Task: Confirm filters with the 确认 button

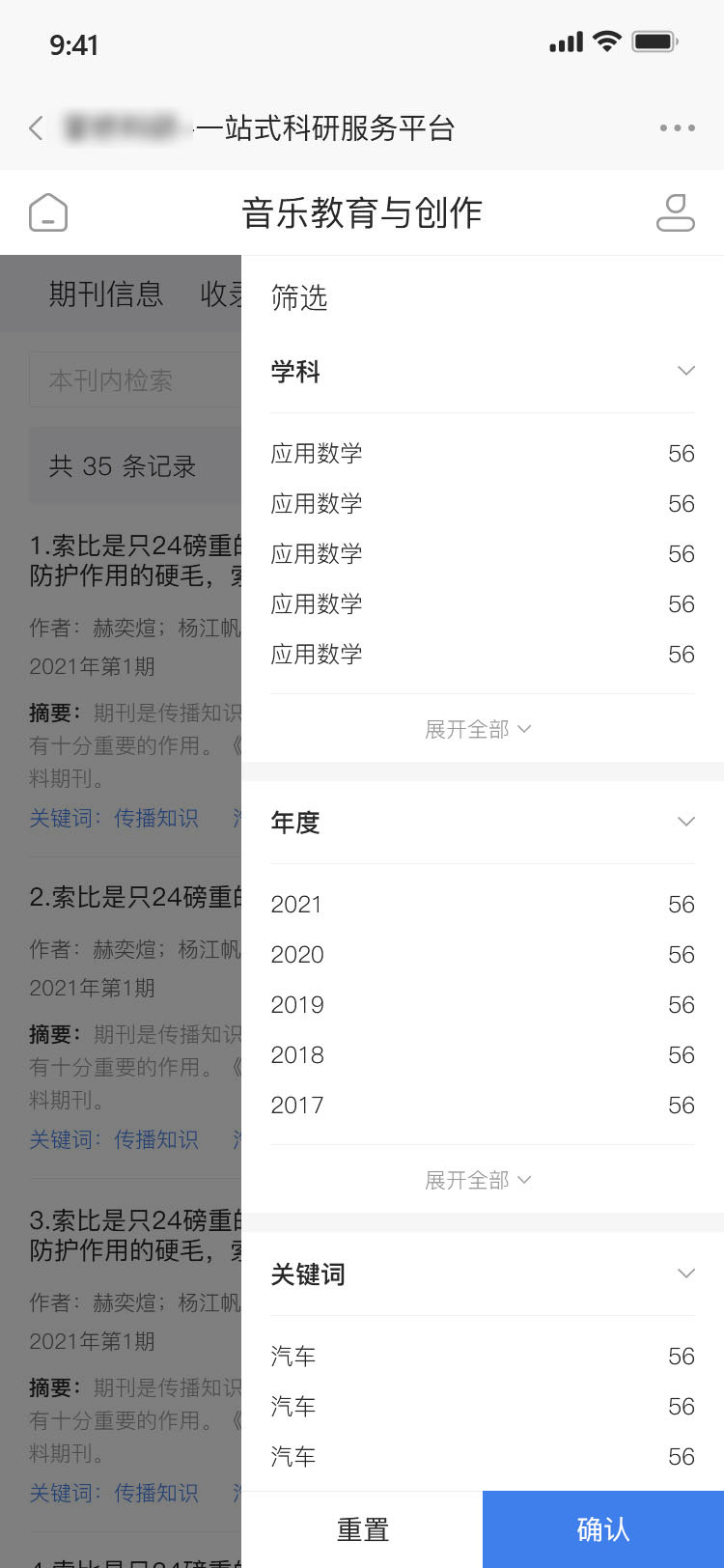Action: [x=603, y=1529]
